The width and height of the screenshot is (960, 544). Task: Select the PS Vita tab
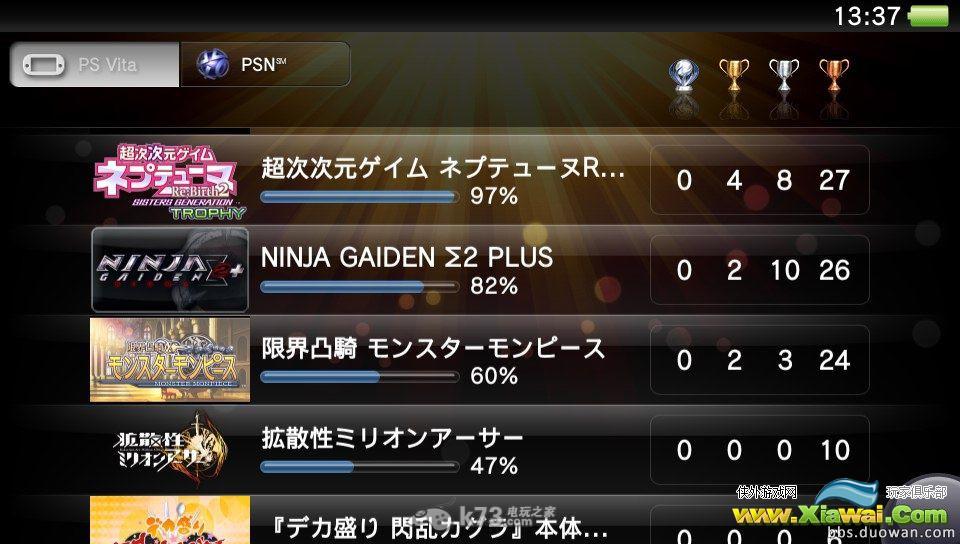point(95,65)
